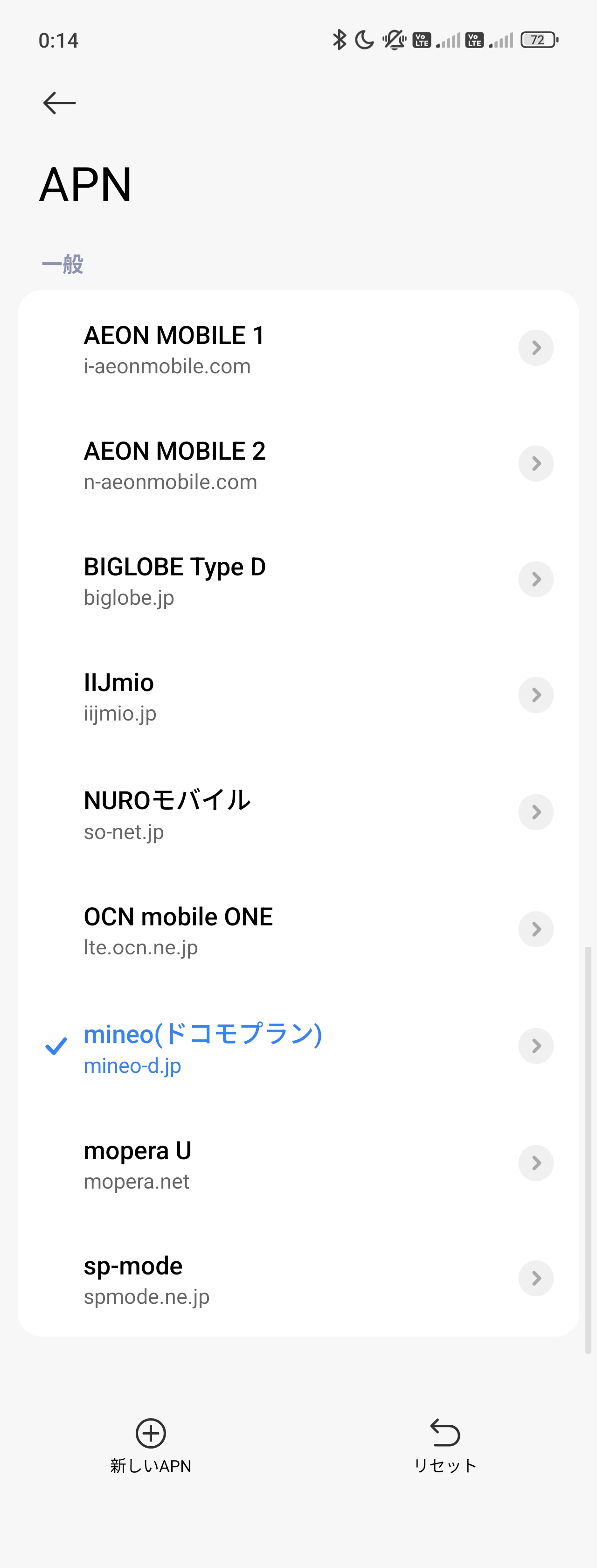Go back using the arrow icon

[x=59, y=103]
